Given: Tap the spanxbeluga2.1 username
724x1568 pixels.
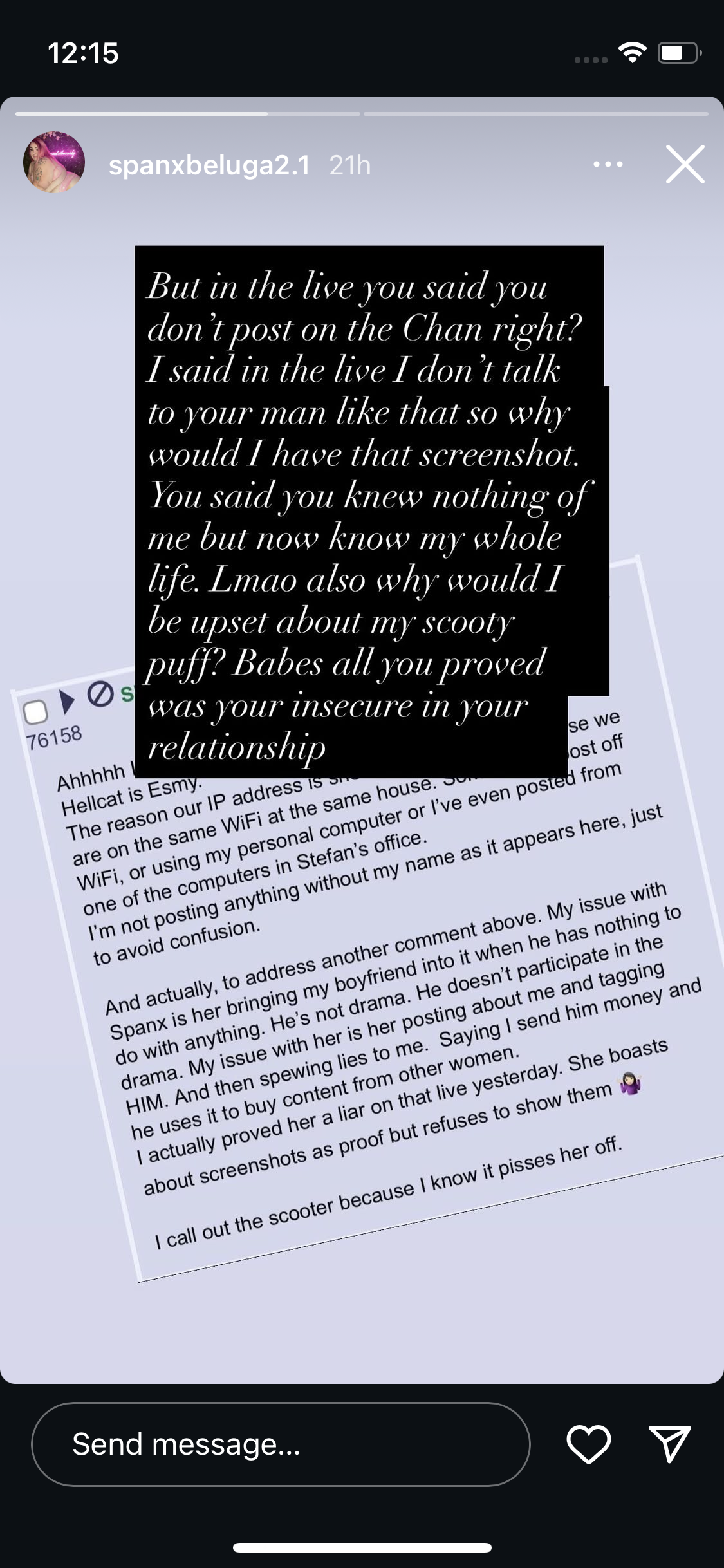Looking at the screenshot, I should coord(209,165).
